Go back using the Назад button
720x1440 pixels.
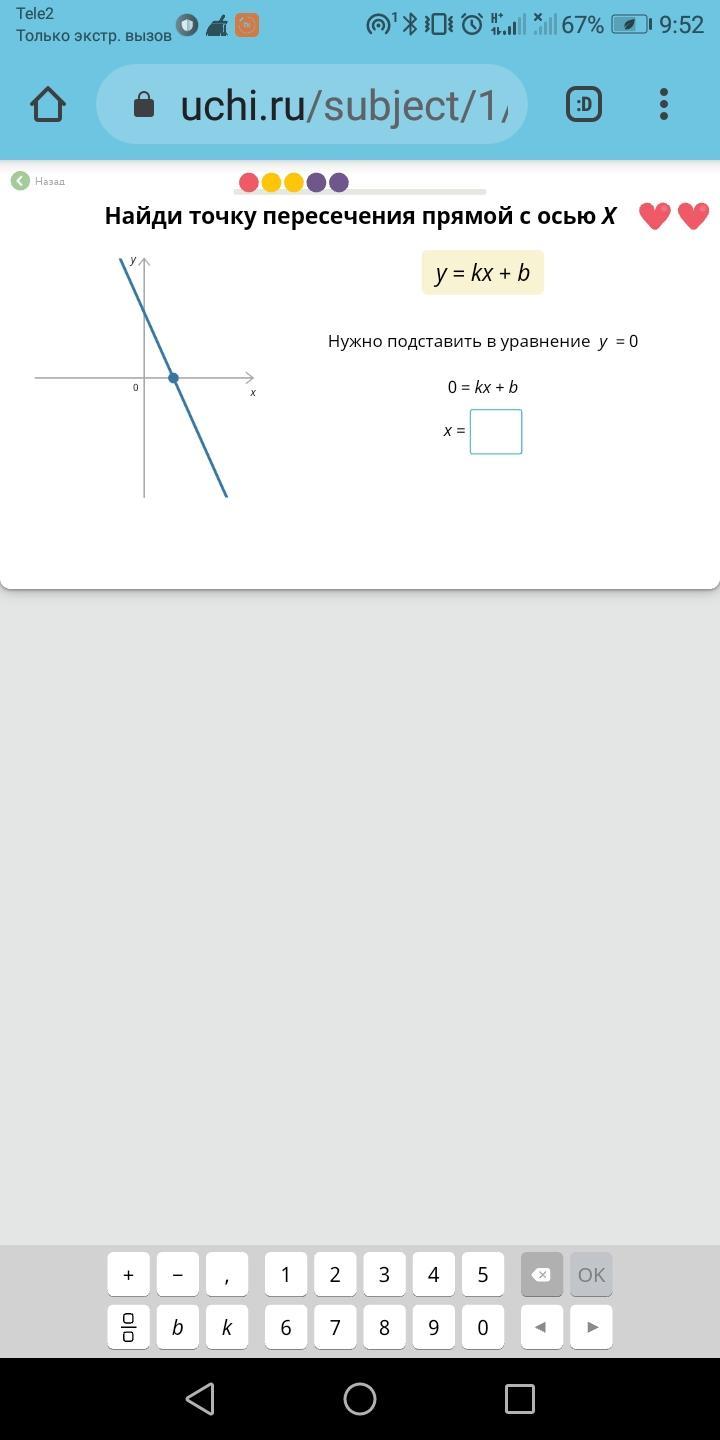[38, 181]
